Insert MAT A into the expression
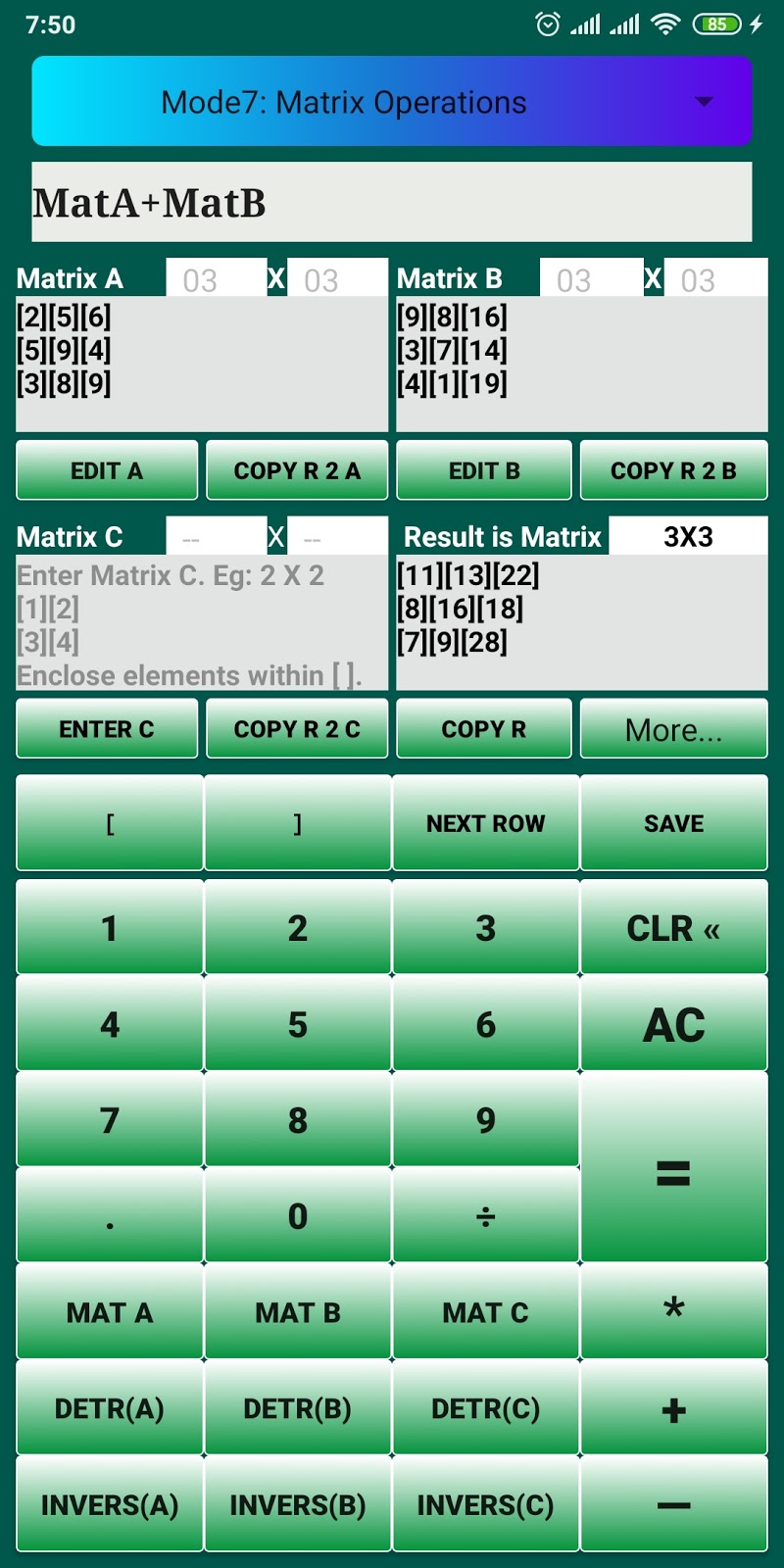Image resolution: width=784 pixels, height=1568 pixels. pyautogui.click(x=110, y=1312)
